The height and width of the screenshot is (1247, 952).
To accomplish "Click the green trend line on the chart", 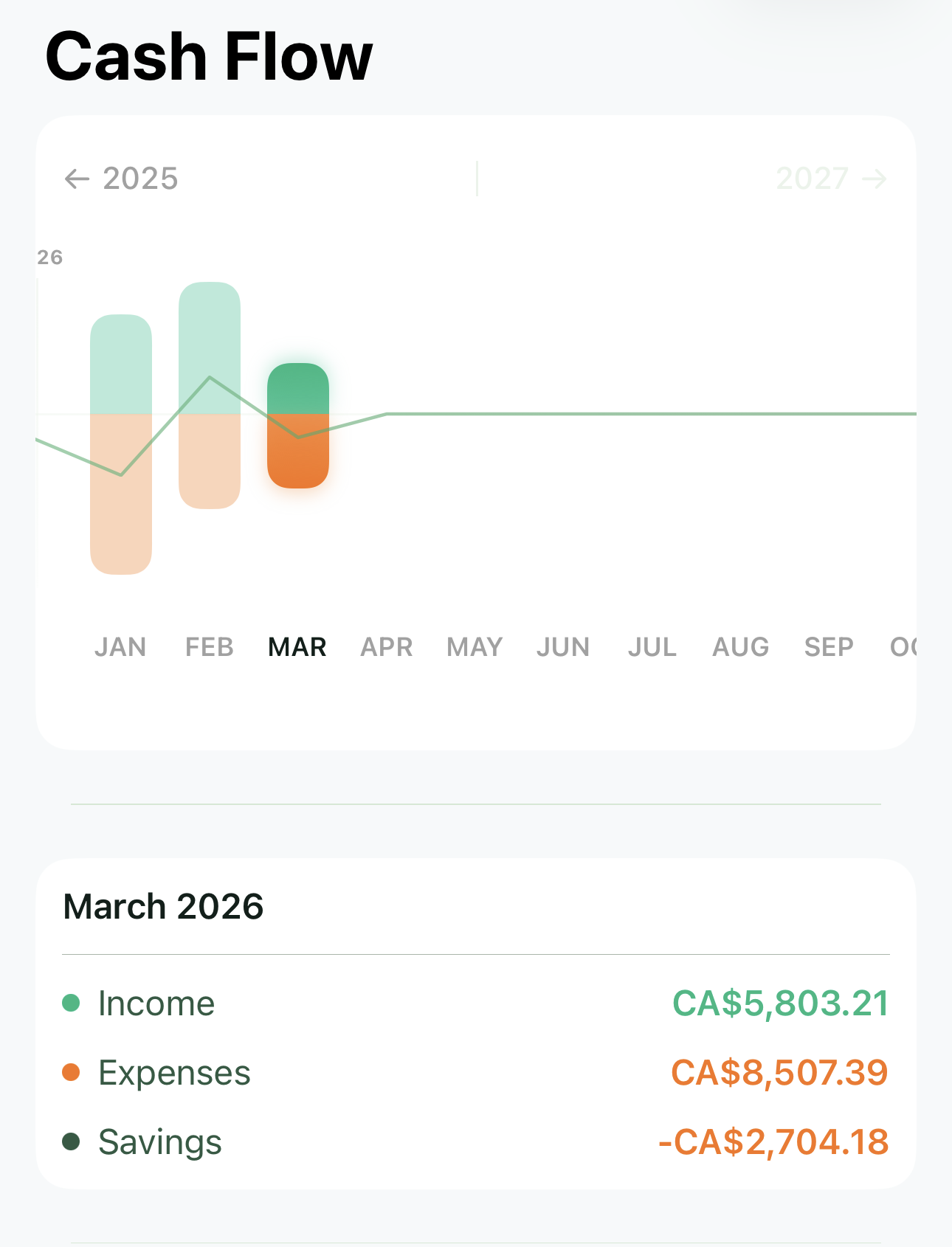I will (590, 415).
